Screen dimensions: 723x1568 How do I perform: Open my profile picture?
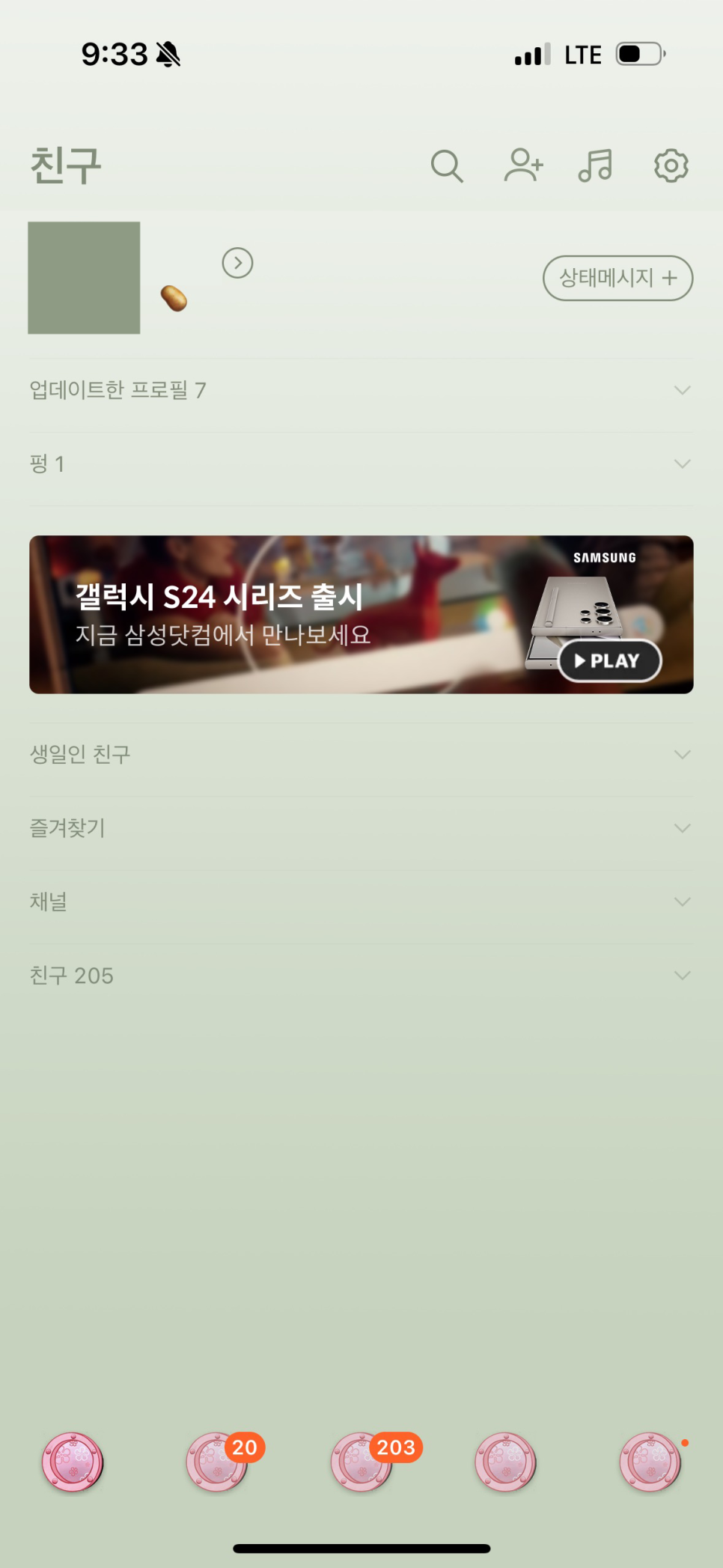(x=84, y=278)
